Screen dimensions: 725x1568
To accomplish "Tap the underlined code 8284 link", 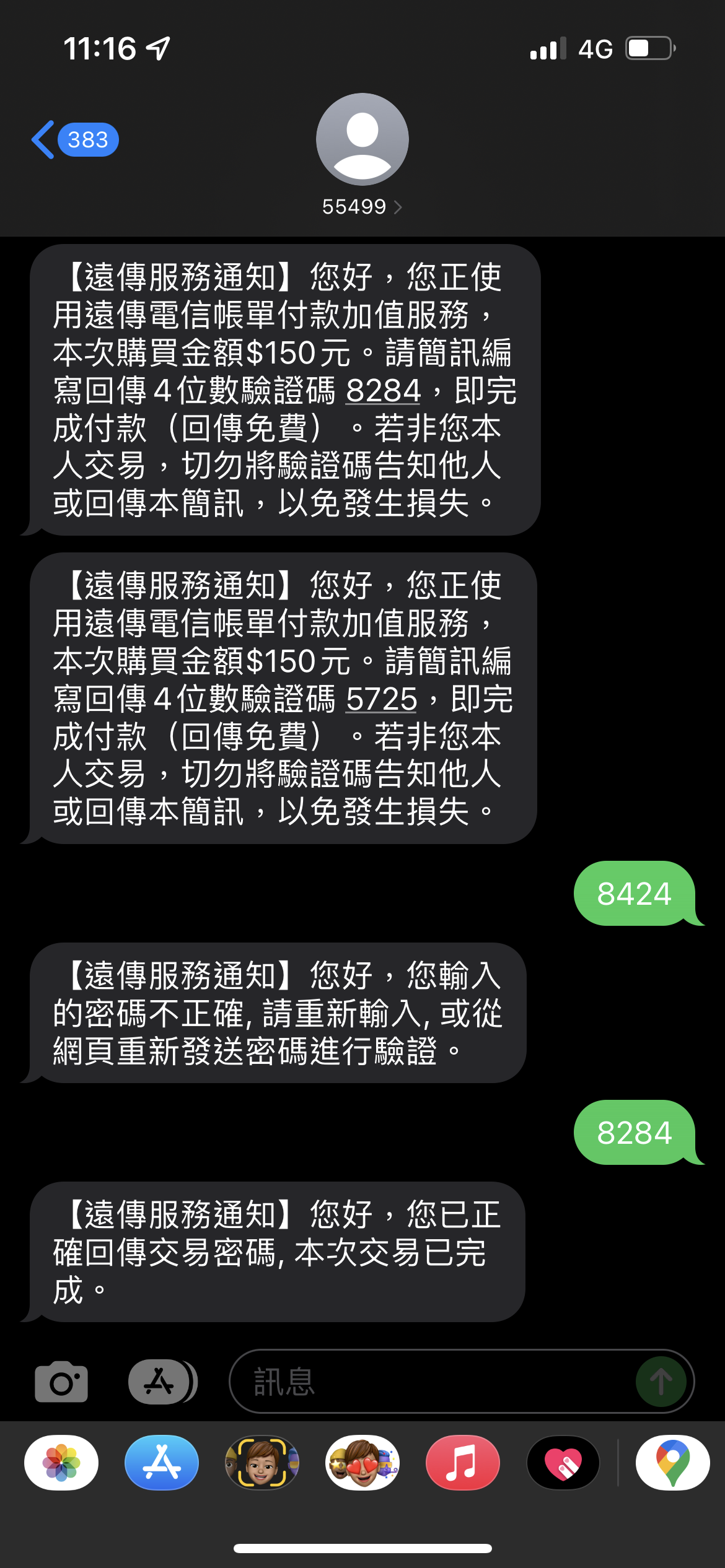I will (x=383, y=391).
